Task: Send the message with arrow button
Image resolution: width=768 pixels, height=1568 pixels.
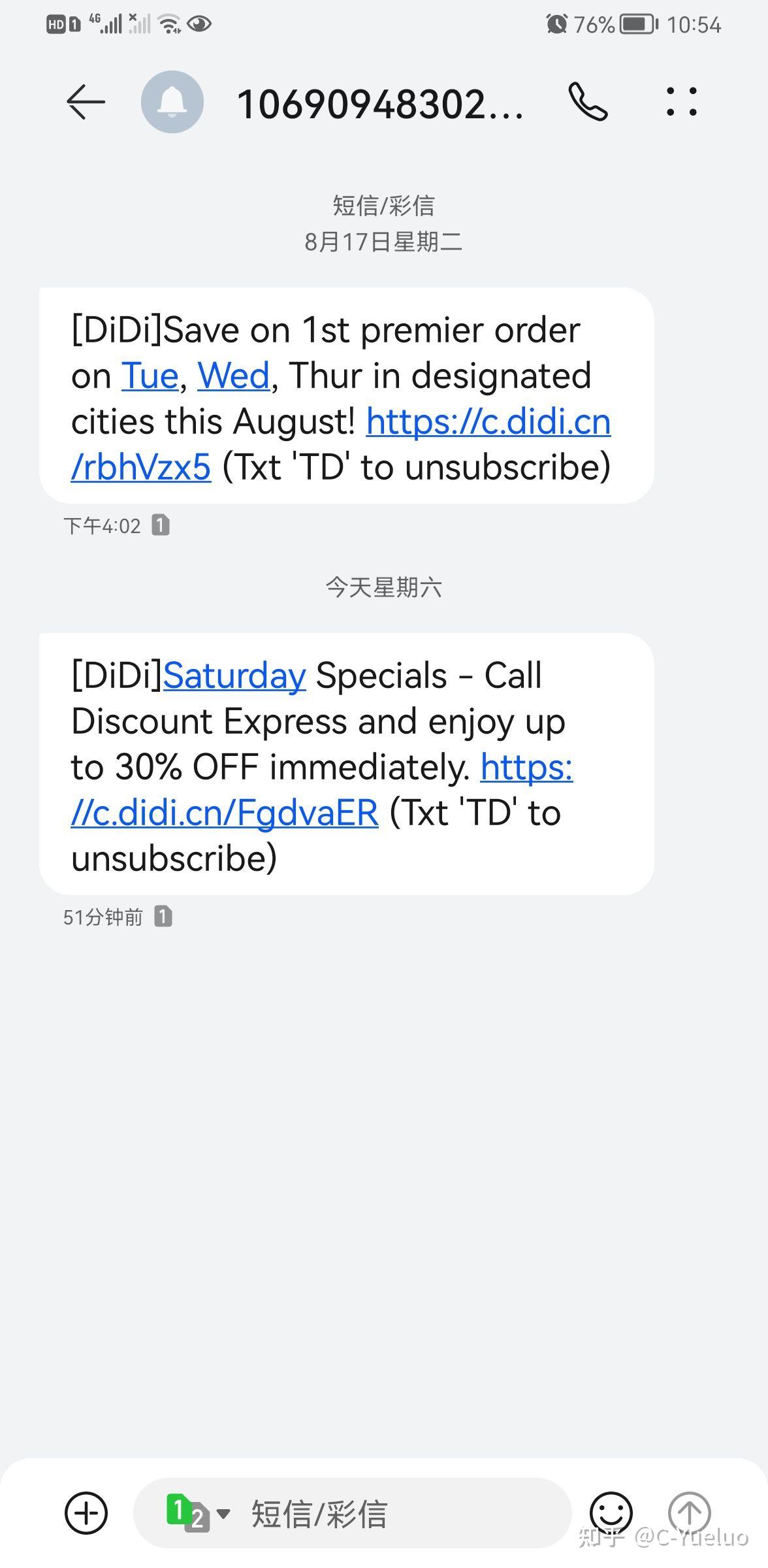Action: tap(690, 1512)
